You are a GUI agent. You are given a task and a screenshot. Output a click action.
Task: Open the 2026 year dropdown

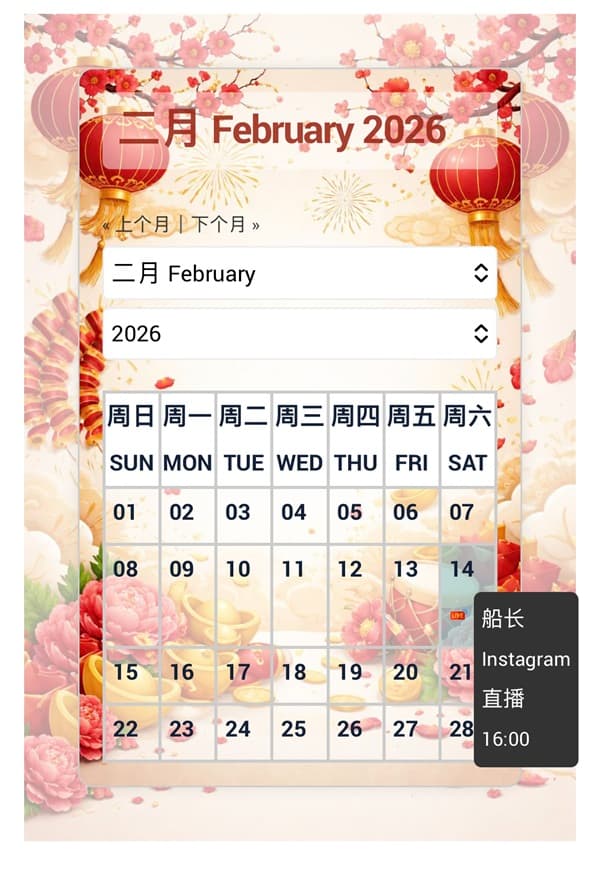pyautogui.click(x=299, y=334)
